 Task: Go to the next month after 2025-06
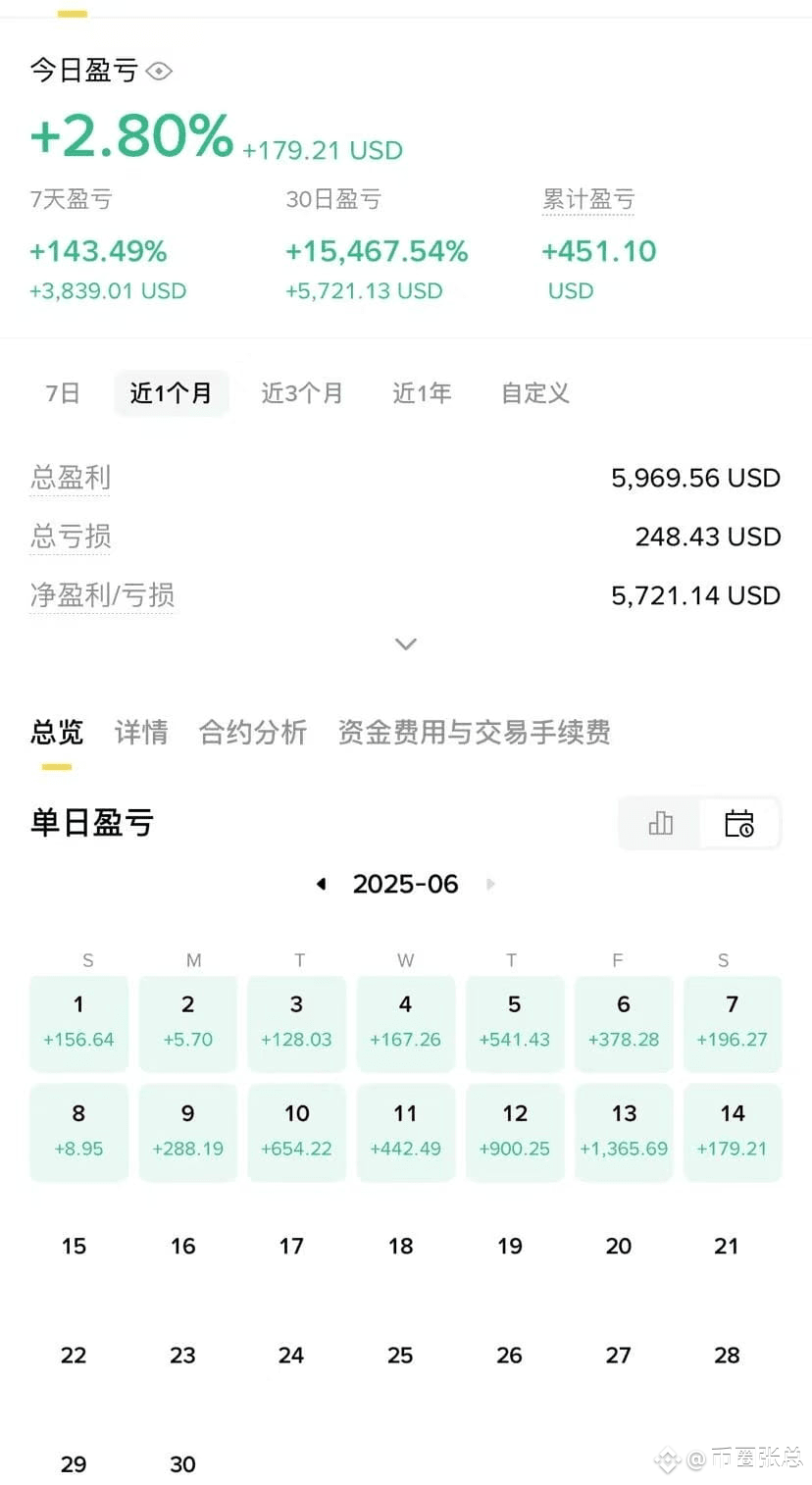click(x=490, y=884)
